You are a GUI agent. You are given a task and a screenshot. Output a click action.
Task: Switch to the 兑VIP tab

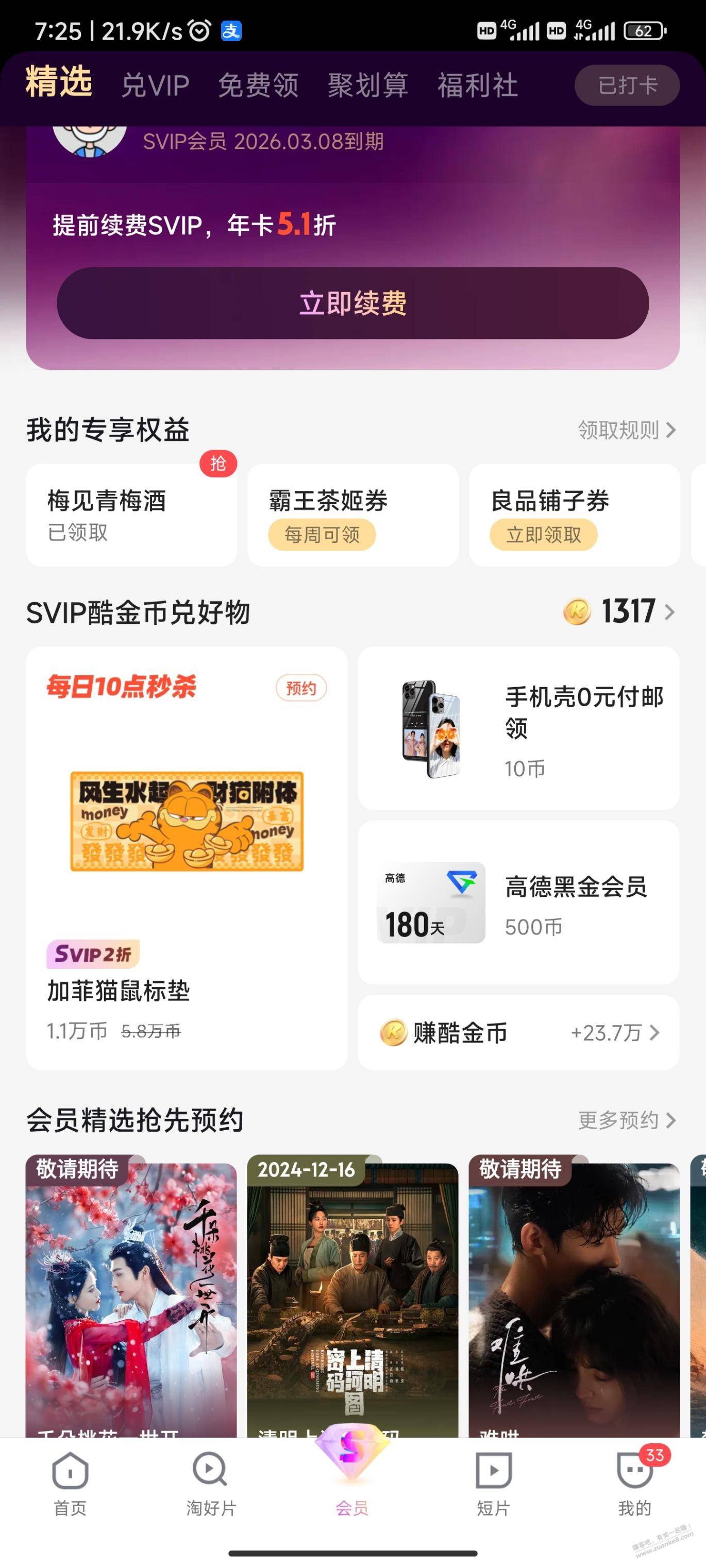[x=155, y=85]
